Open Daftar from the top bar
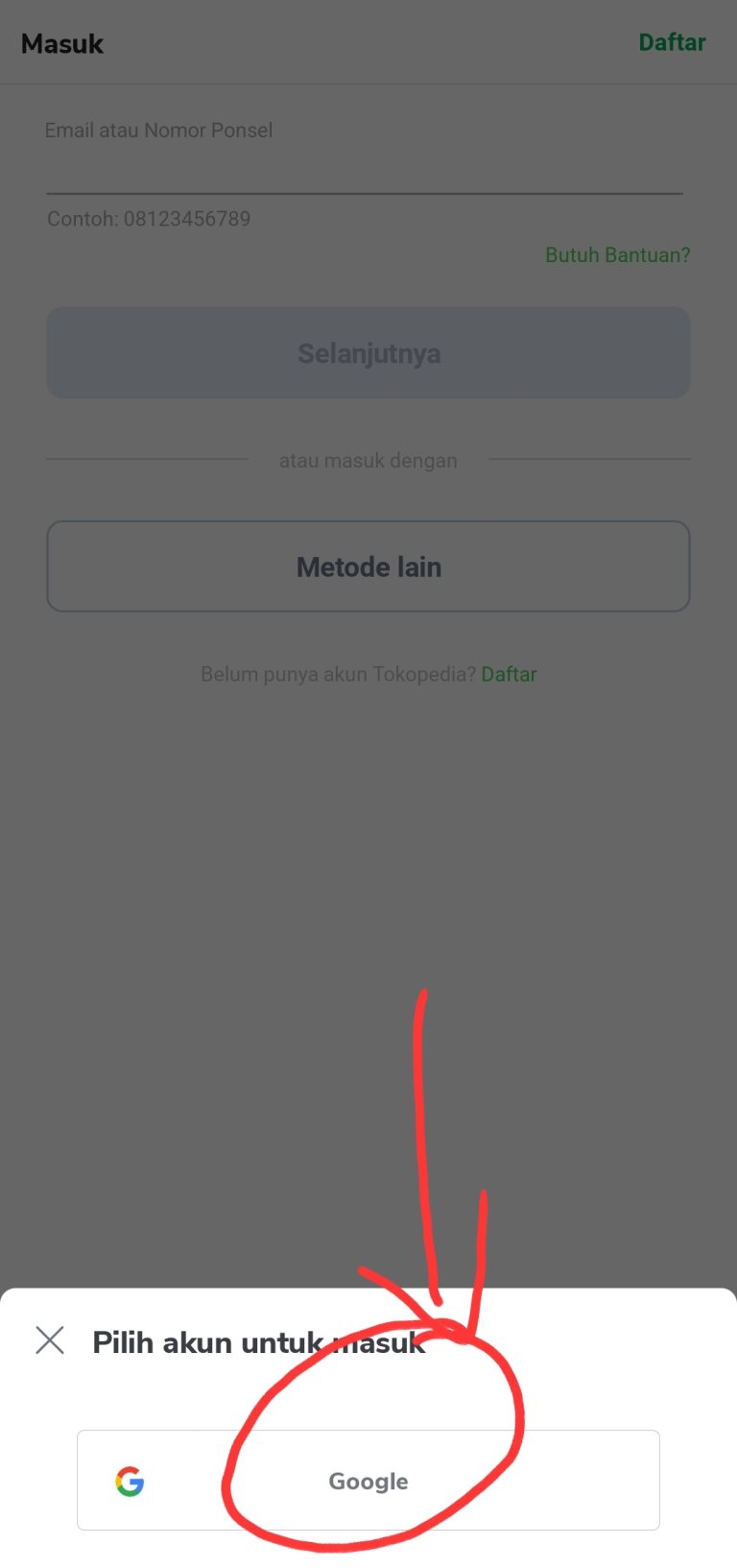737x1568 pixels. pos(672,42)
